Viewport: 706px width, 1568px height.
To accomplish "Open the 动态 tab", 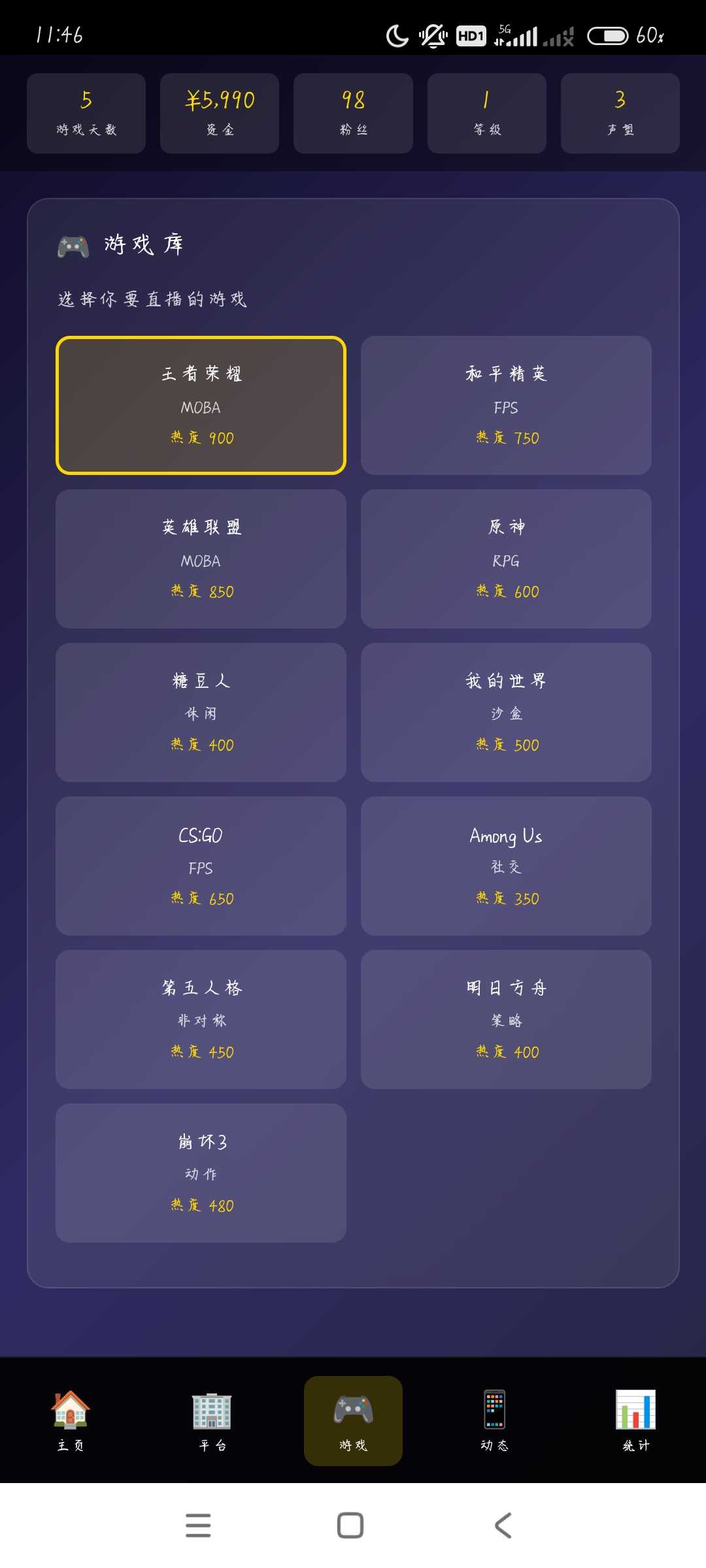I will pos(494,1420).
